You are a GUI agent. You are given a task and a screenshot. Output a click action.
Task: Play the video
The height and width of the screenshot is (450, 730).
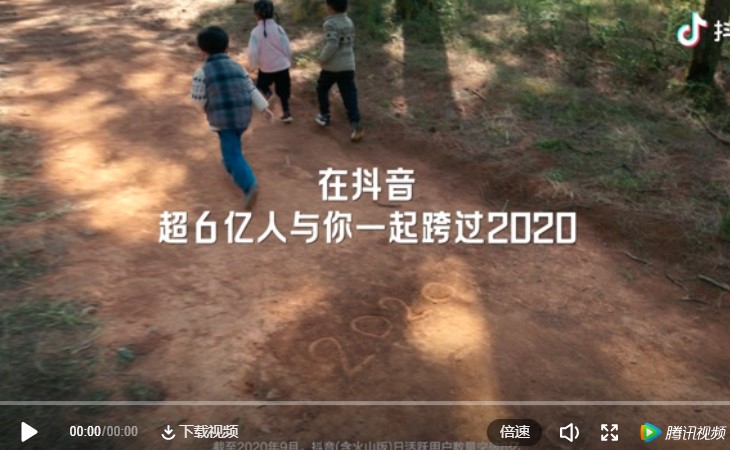pyautogui.click(x=29, y=432)
